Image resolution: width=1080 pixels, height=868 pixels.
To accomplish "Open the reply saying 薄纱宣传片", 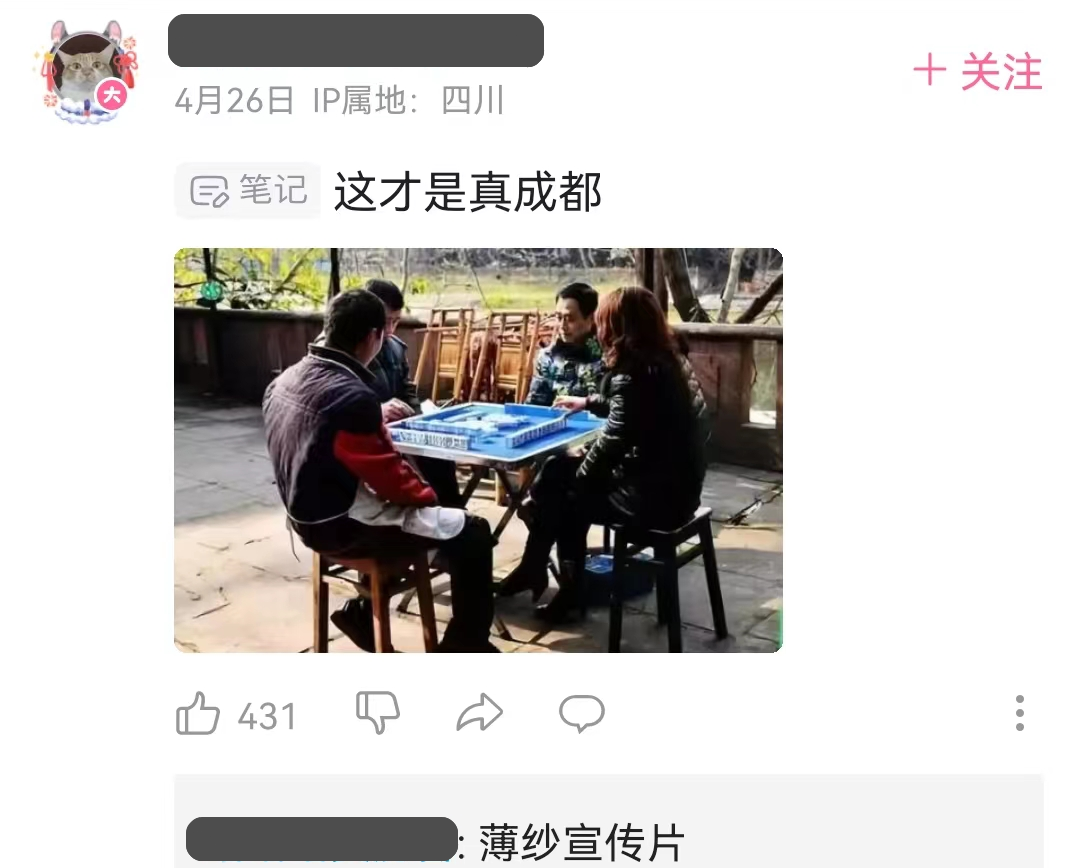I will click(580, 842).
